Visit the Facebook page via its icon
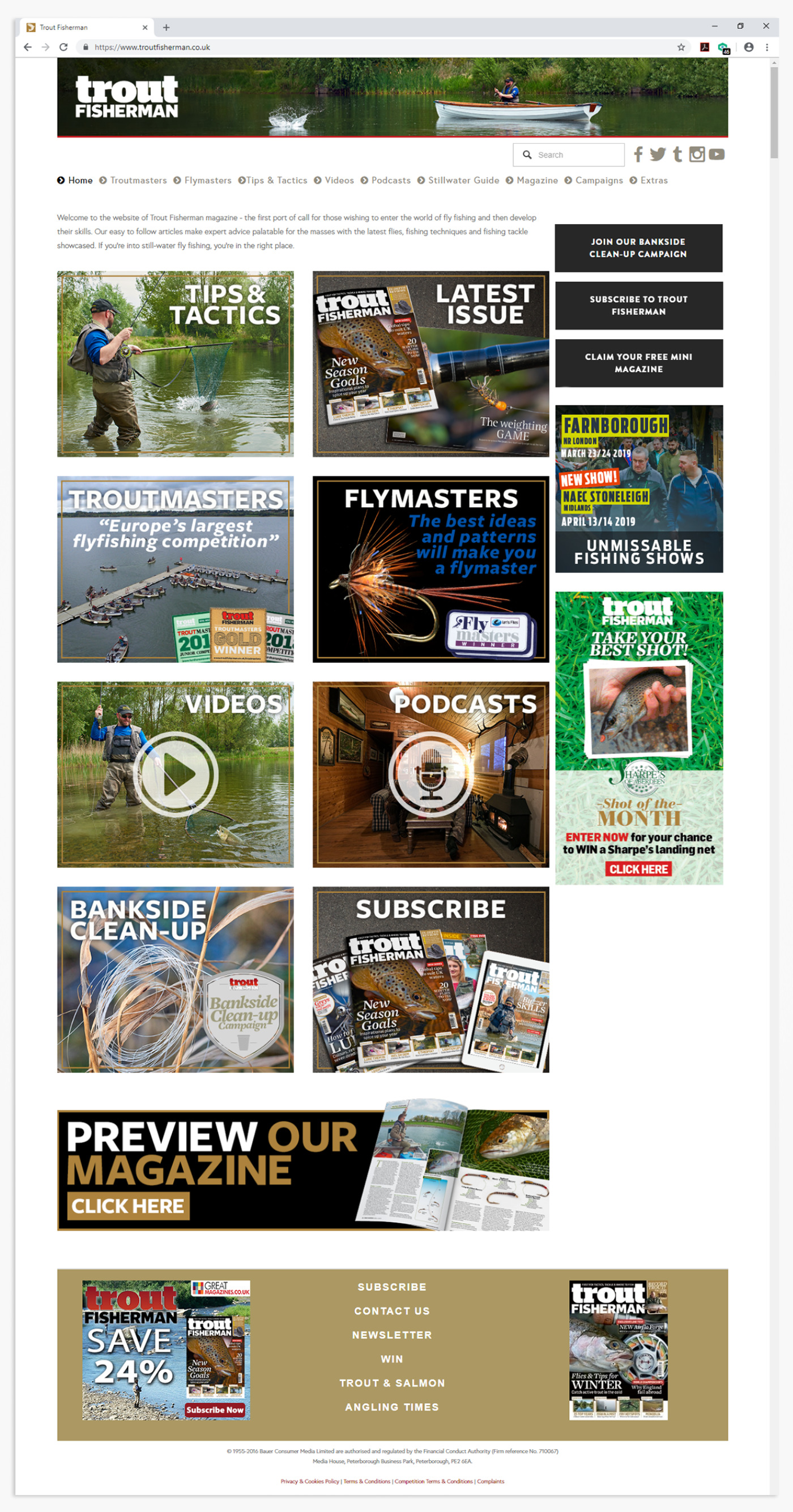This screenshot has height=1512, width=793. [x=638, y=155]
